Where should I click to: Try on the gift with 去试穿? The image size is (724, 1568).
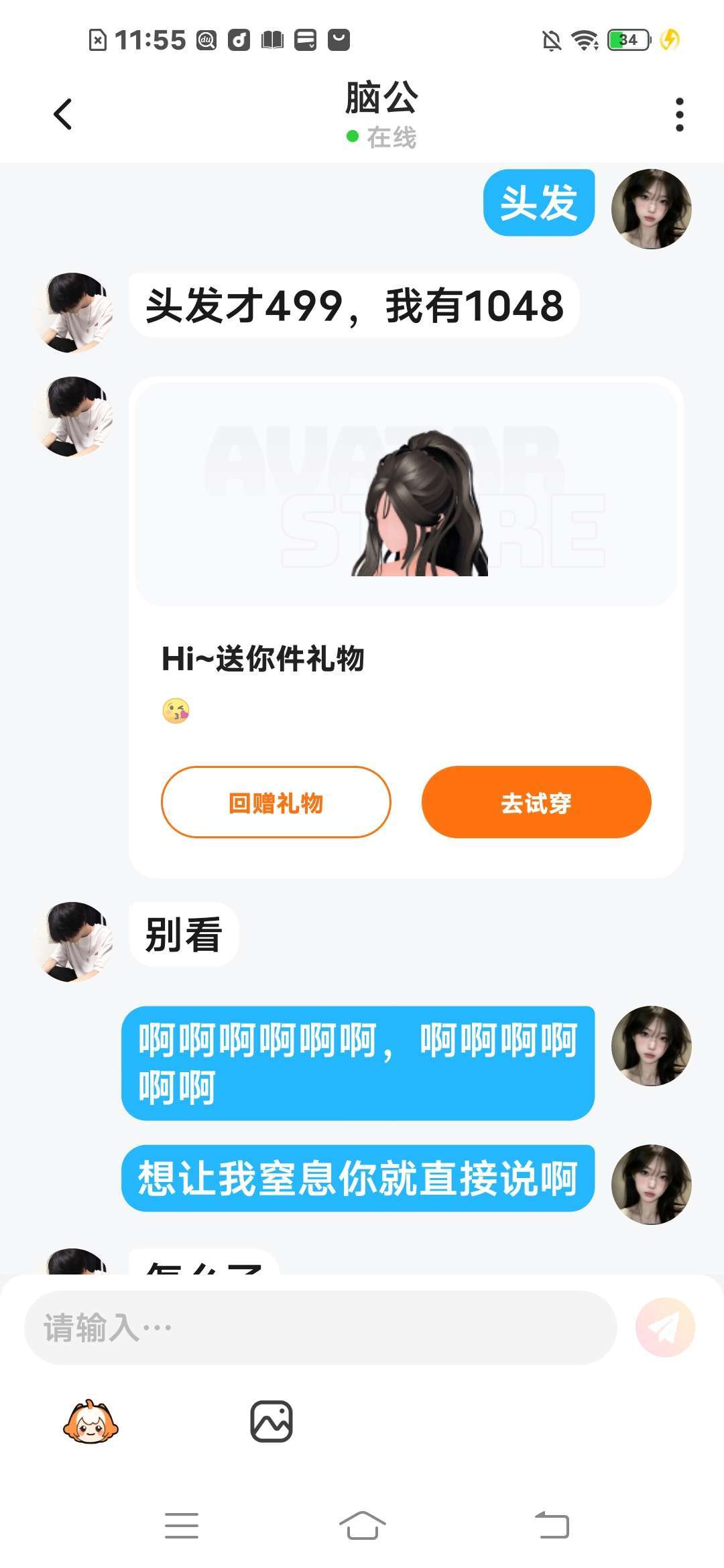click(x=536, y=802)
